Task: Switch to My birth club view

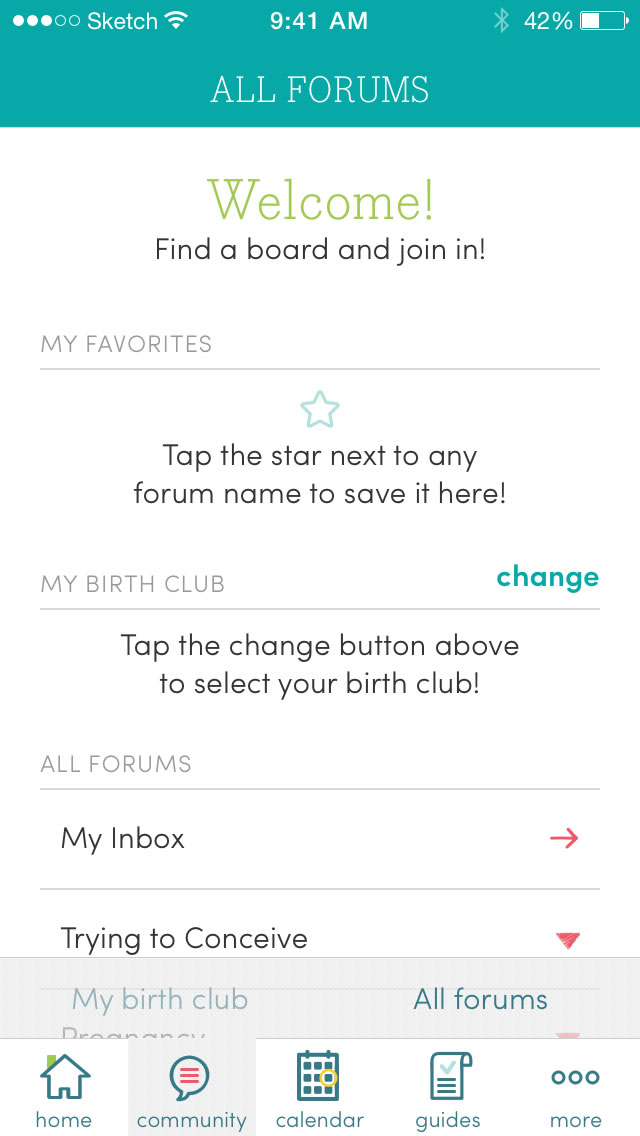Action: point(160,999)
